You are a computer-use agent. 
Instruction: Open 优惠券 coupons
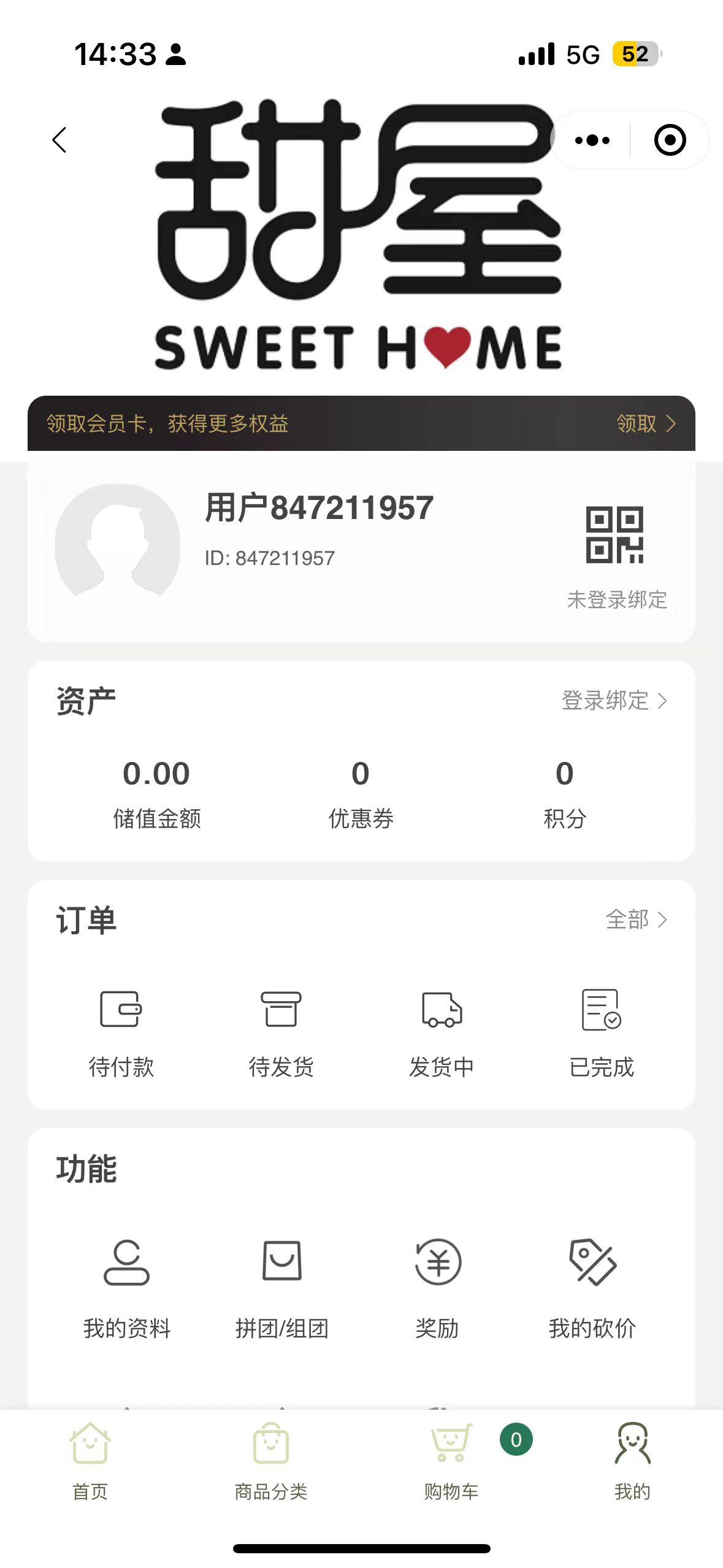[361, 794]
